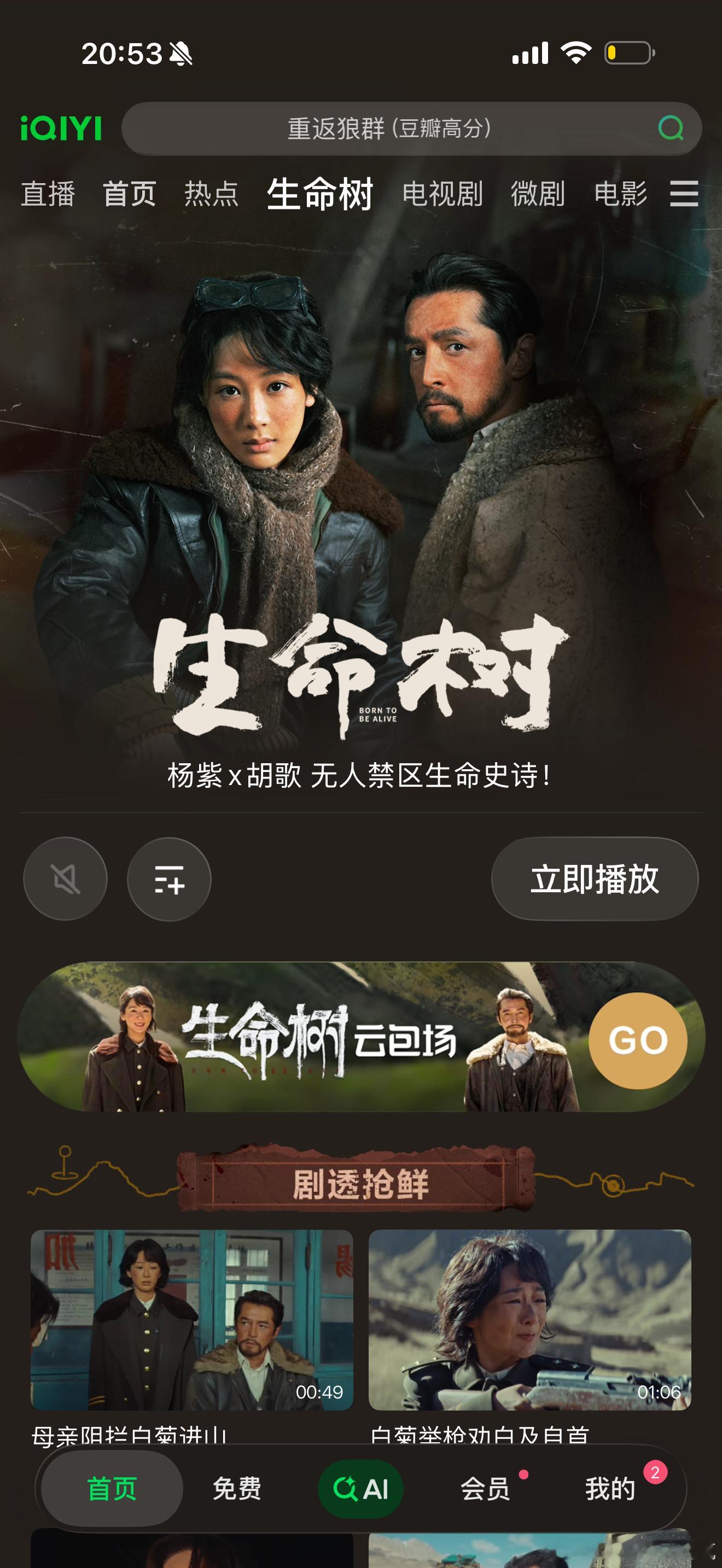Toggle the Wi-Fi status indicator

pyautogui.click(x=578, y=54)
